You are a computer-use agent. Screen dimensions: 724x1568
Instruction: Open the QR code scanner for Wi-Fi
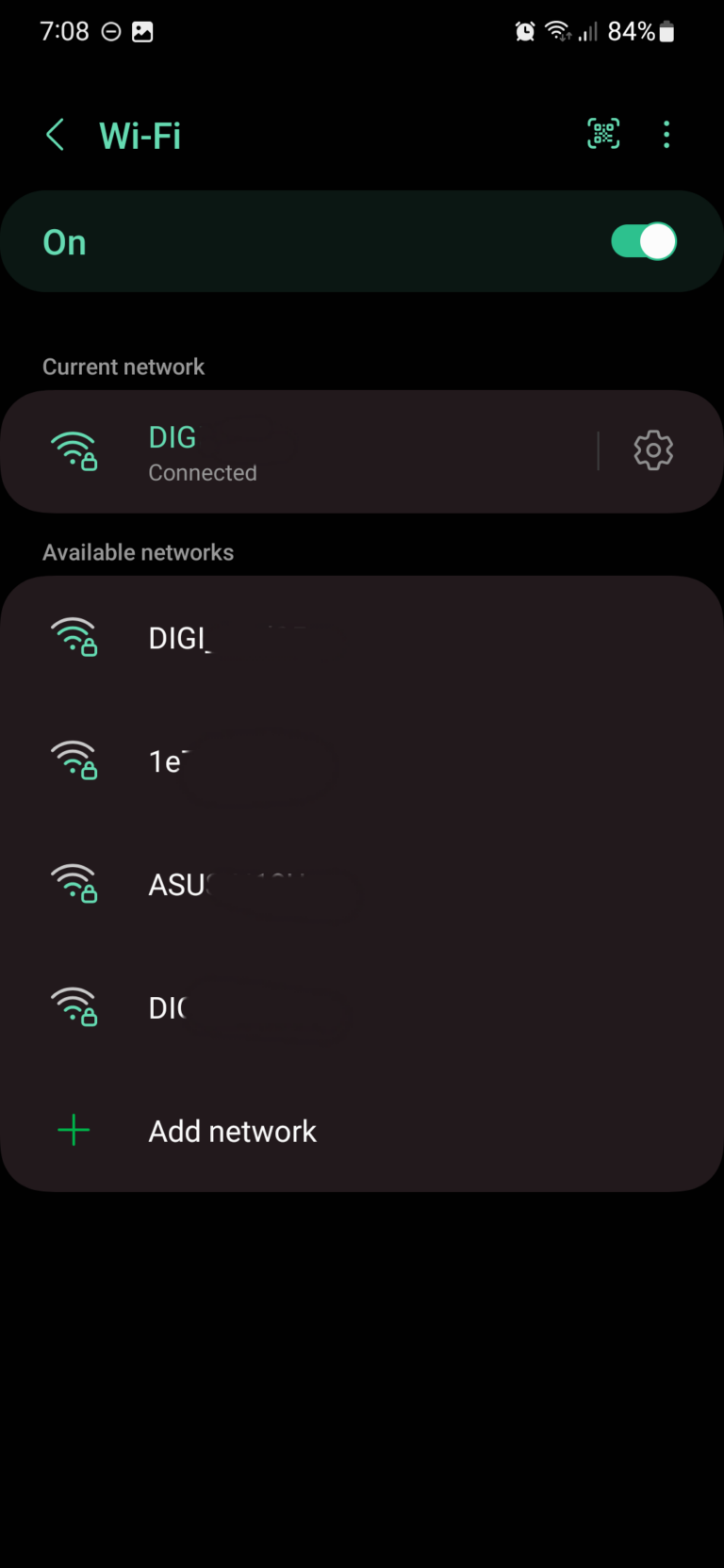tap(603, 134)
